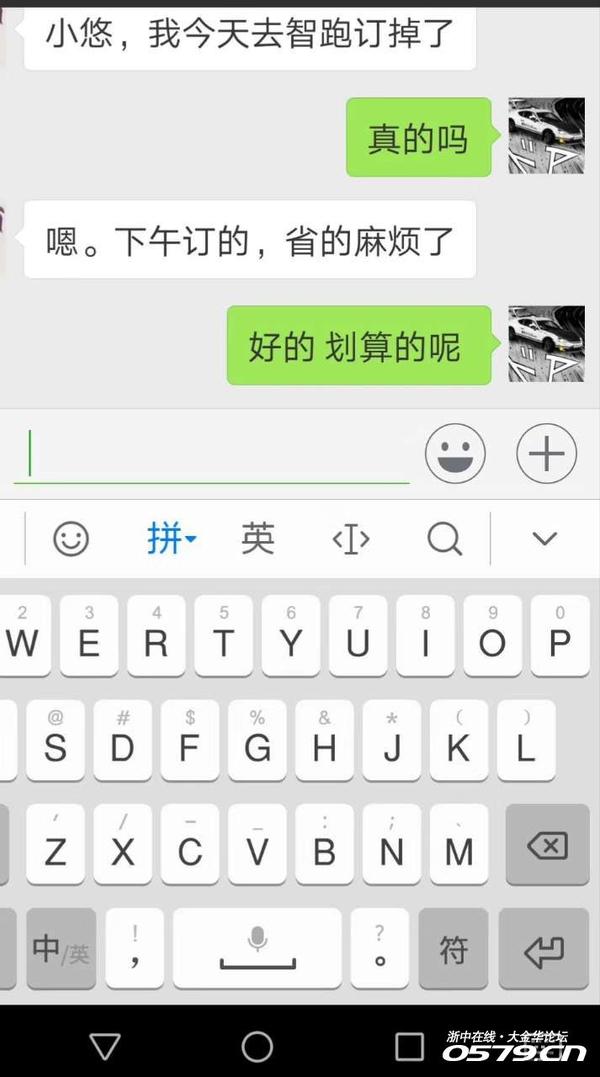Tap the microphone space bar
Image resolution: width=600 pixels, height=1077 pixels.
tap(258, 951)
